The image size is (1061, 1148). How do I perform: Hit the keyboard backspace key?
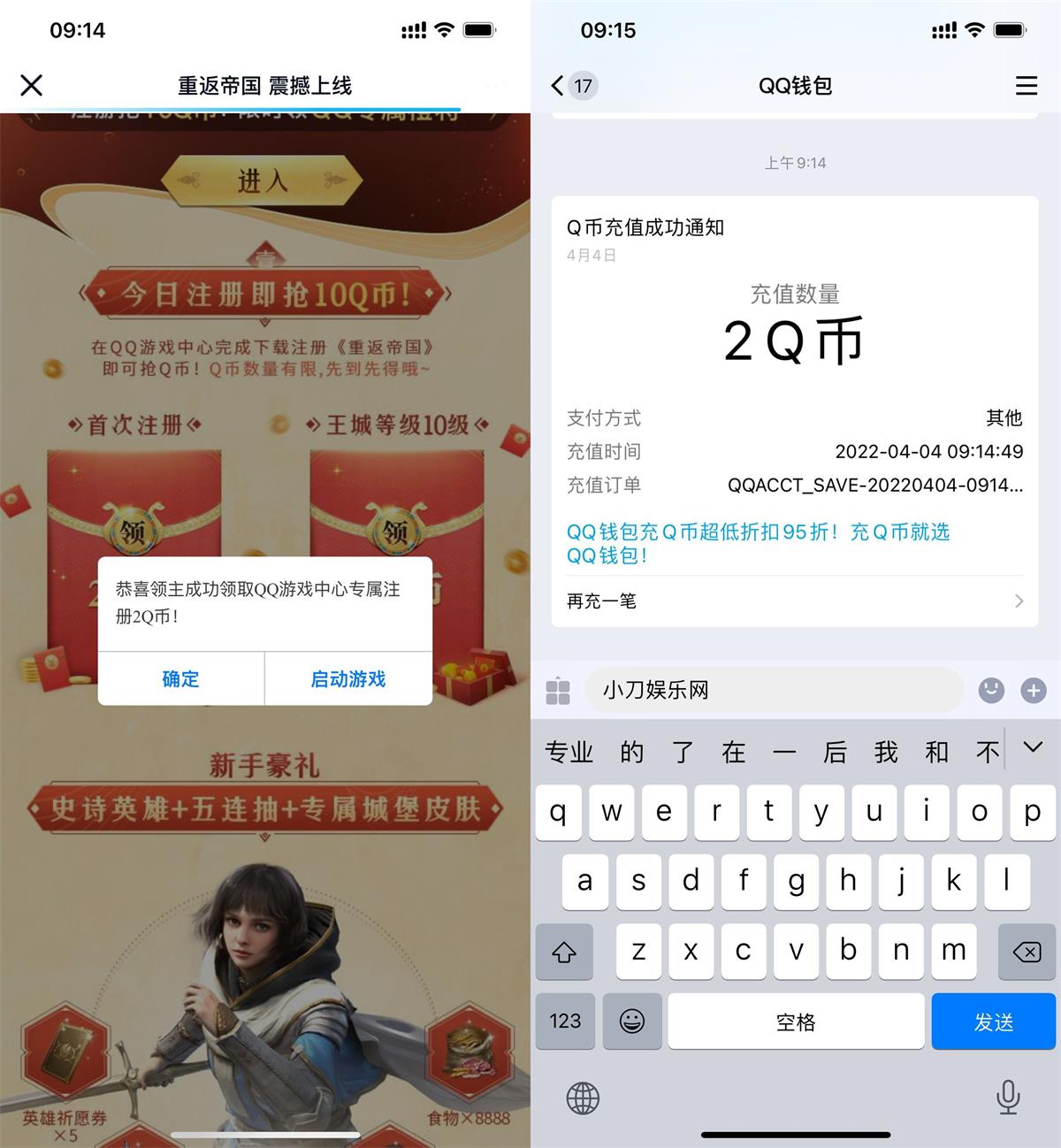[1026, 952]
